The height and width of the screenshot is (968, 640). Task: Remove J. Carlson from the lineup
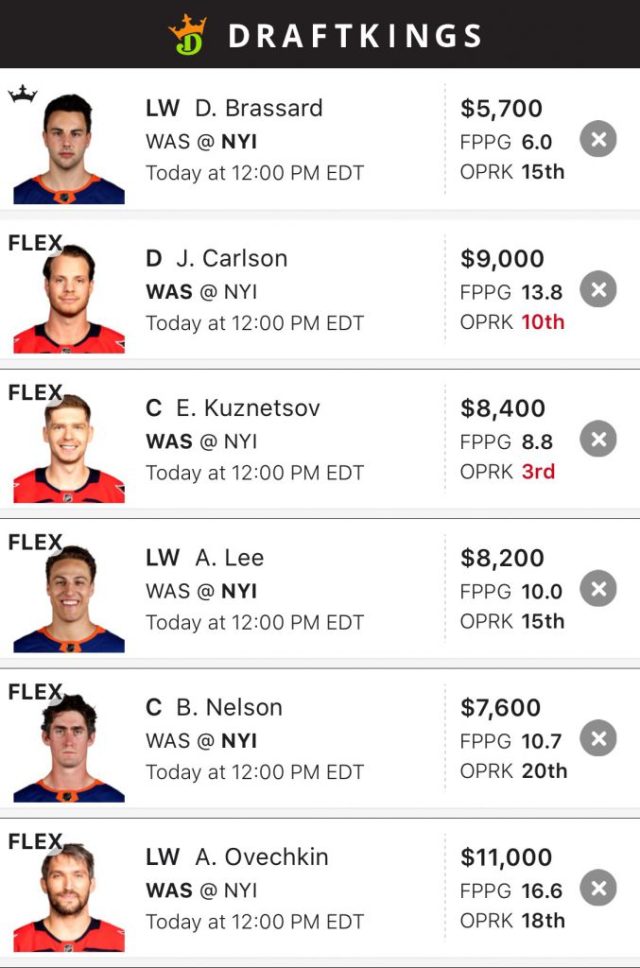pos(598,290)
